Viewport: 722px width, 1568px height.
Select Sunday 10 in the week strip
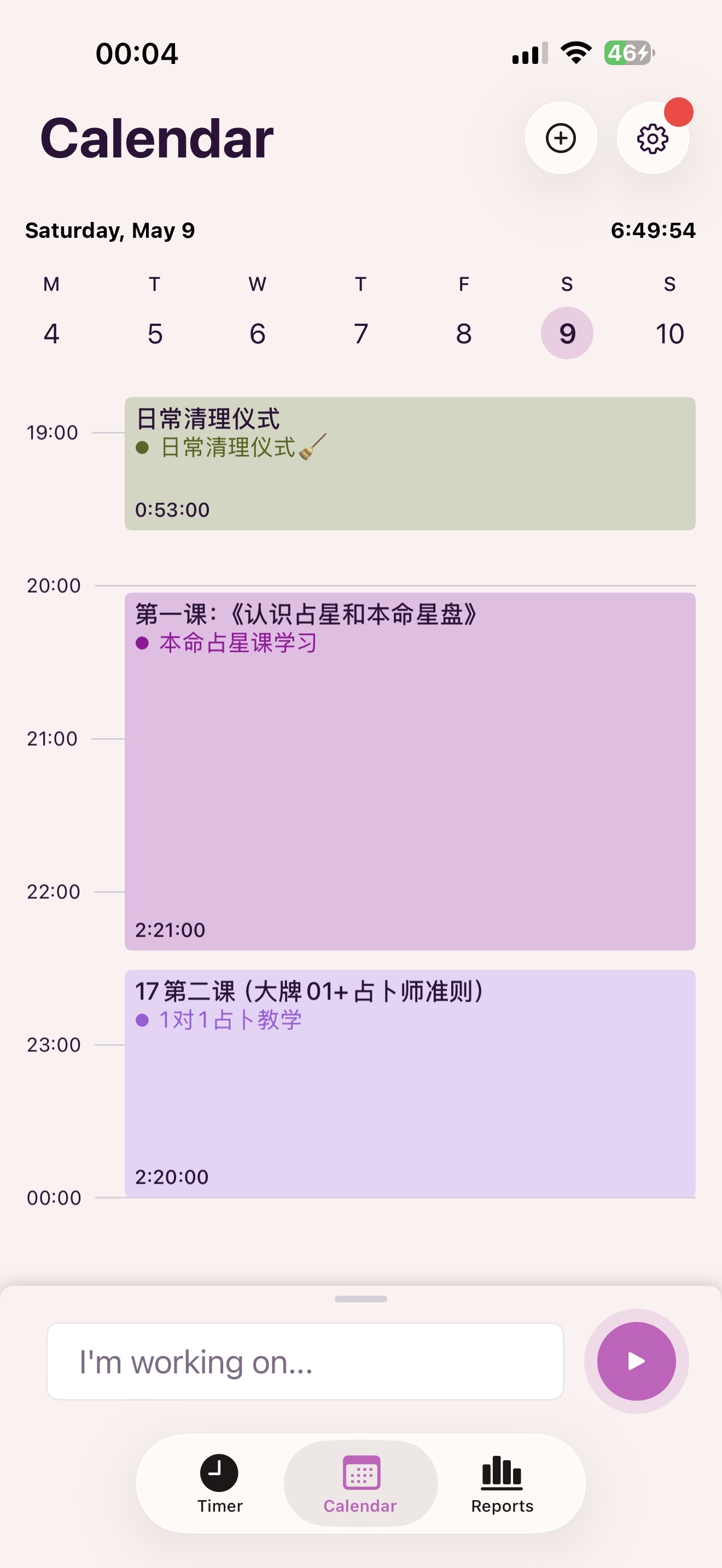tap(669, 333)
